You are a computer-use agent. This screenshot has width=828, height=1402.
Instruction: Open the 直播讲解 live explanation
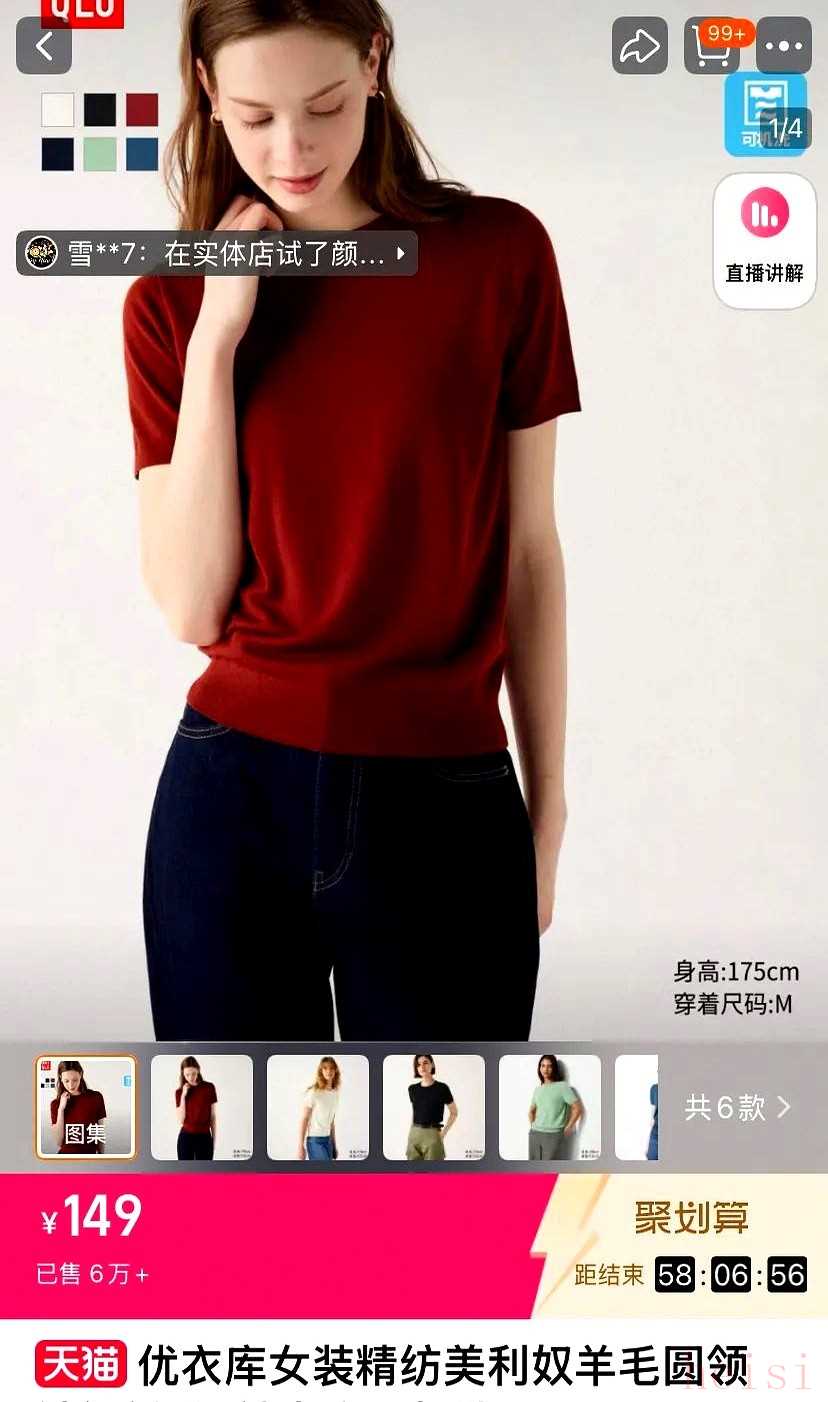[x=764, y=240]
